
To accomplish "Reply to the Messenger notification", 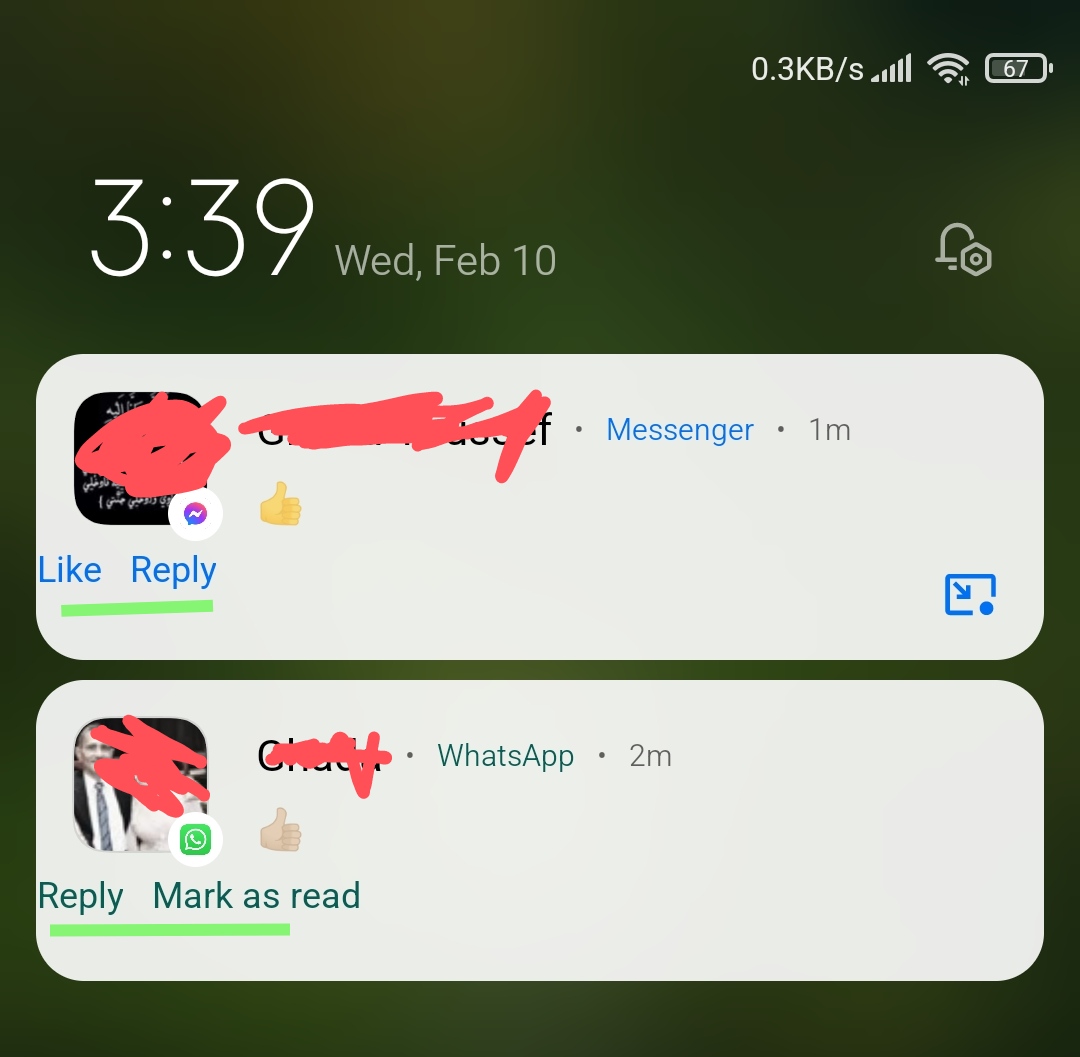I will (173, 570).
